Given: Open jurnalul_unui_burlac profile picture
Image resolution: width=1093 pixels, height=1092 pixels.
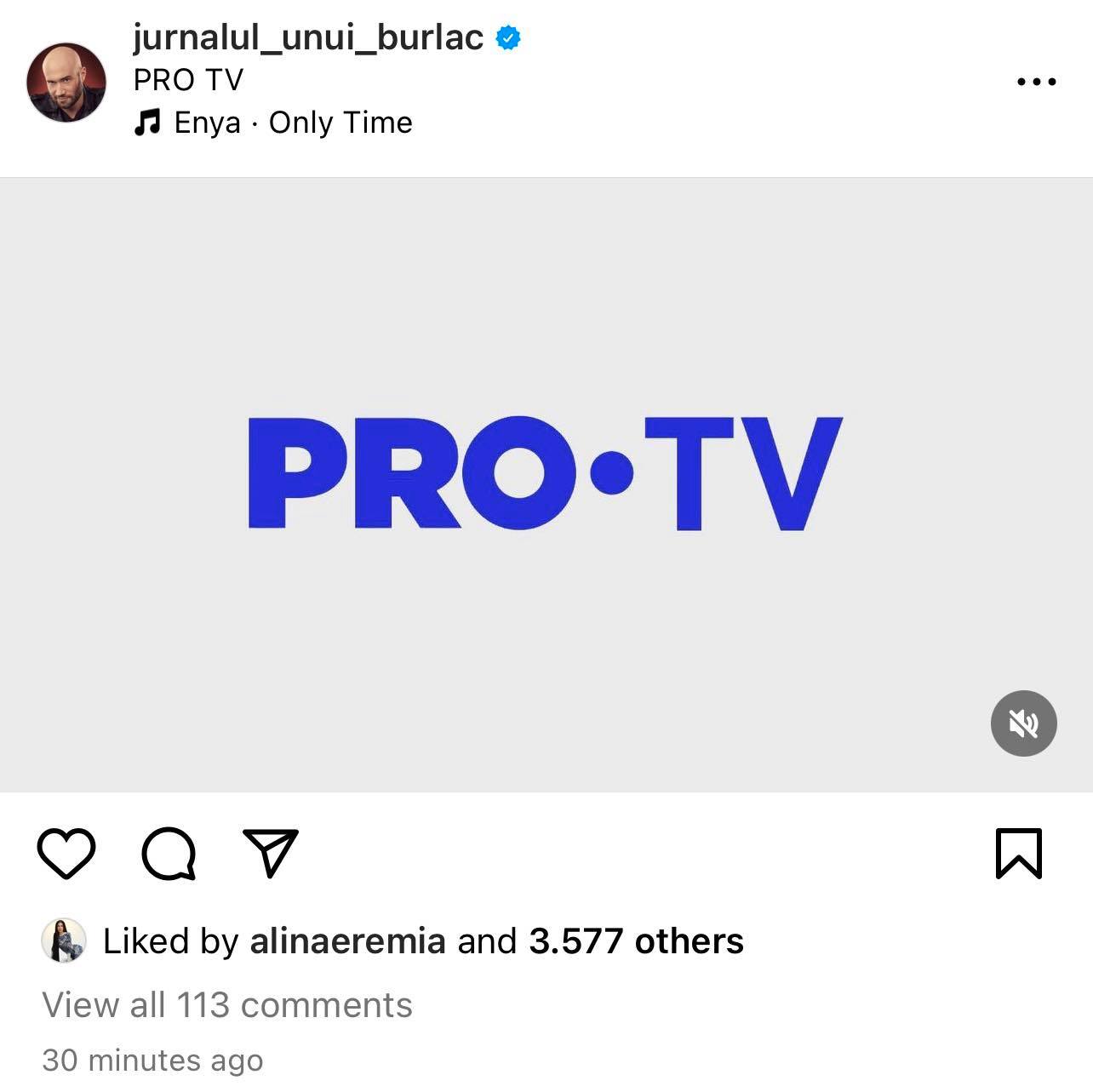Looking at the screenshot, I should point(66,82).
